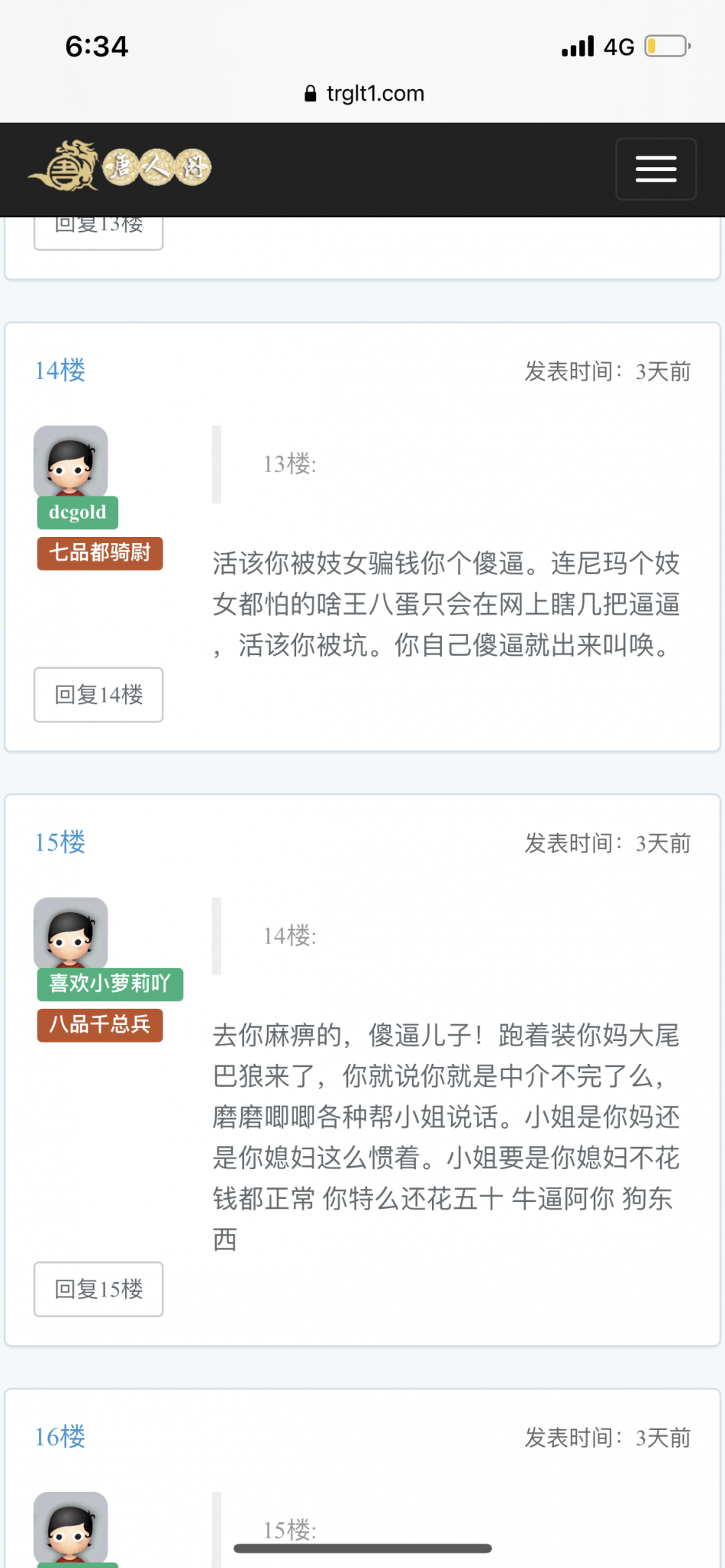Open the 14楼 floor link
The image size is (725, 1568).
[60, 371]
